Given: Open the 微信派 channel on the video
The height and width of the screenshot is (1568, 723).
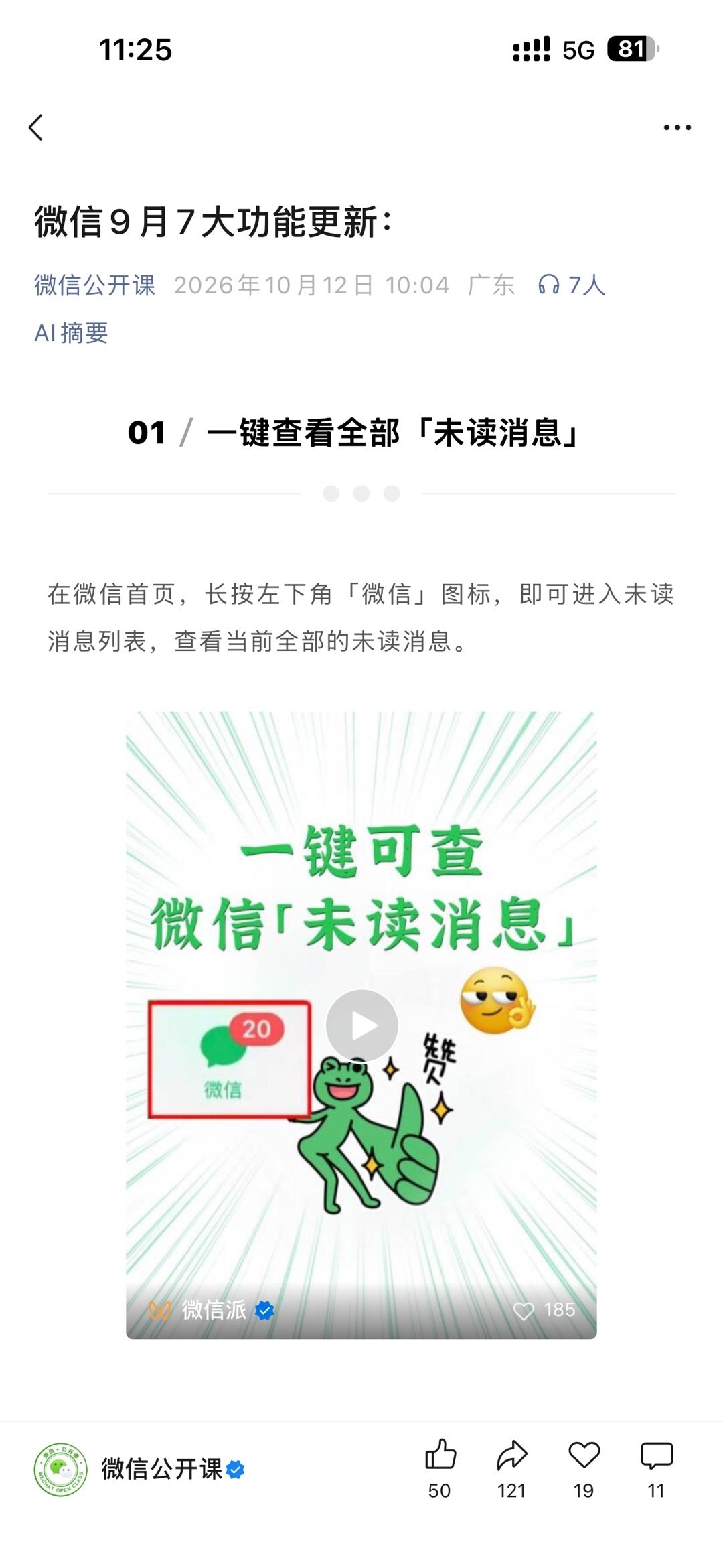Looking at the screenshot, I should (212, 1310).
